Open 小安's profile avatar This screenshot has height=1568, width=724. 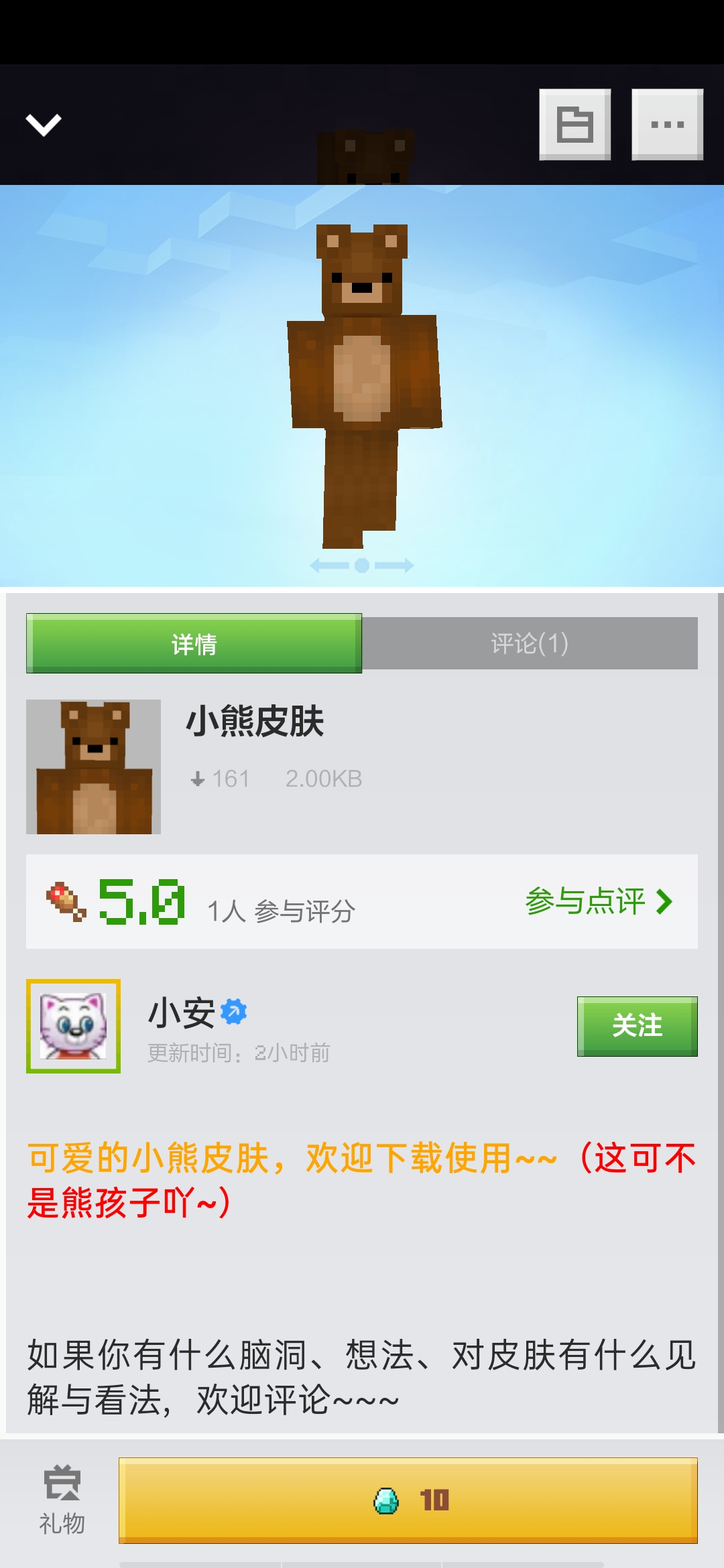coord(73,1026)
